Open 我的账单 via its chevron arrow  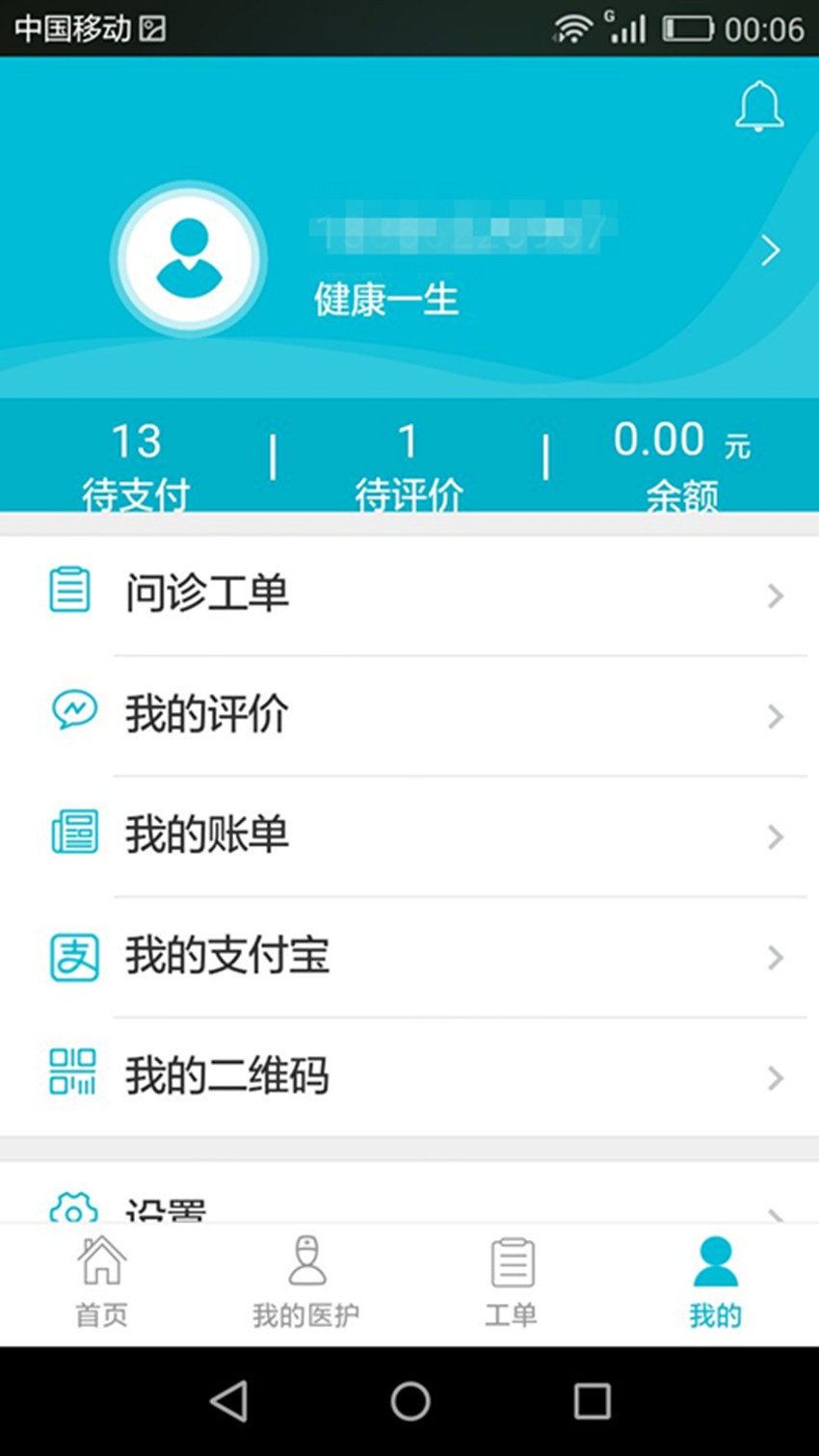(x=777, y=837)
